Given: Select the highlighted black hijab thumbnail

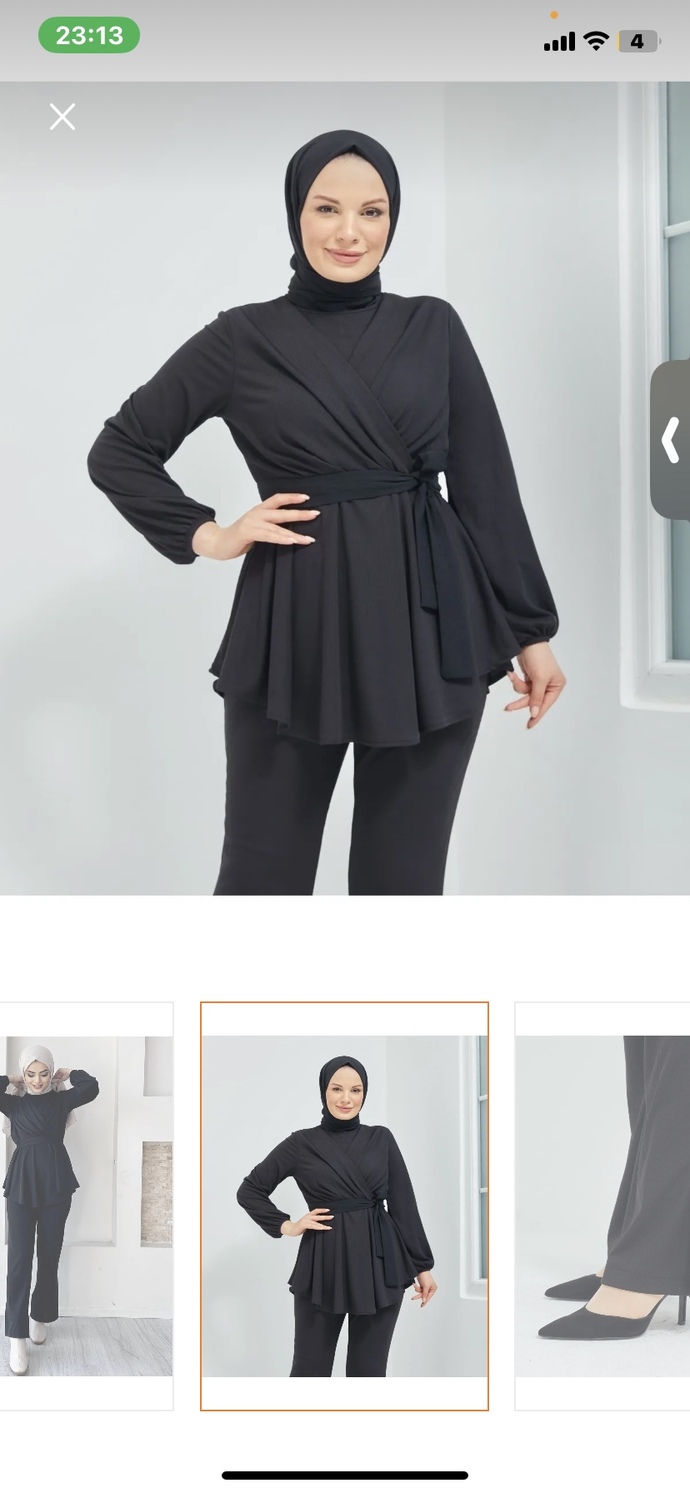Looking at the screenshot, I should tap(344, 1206).
